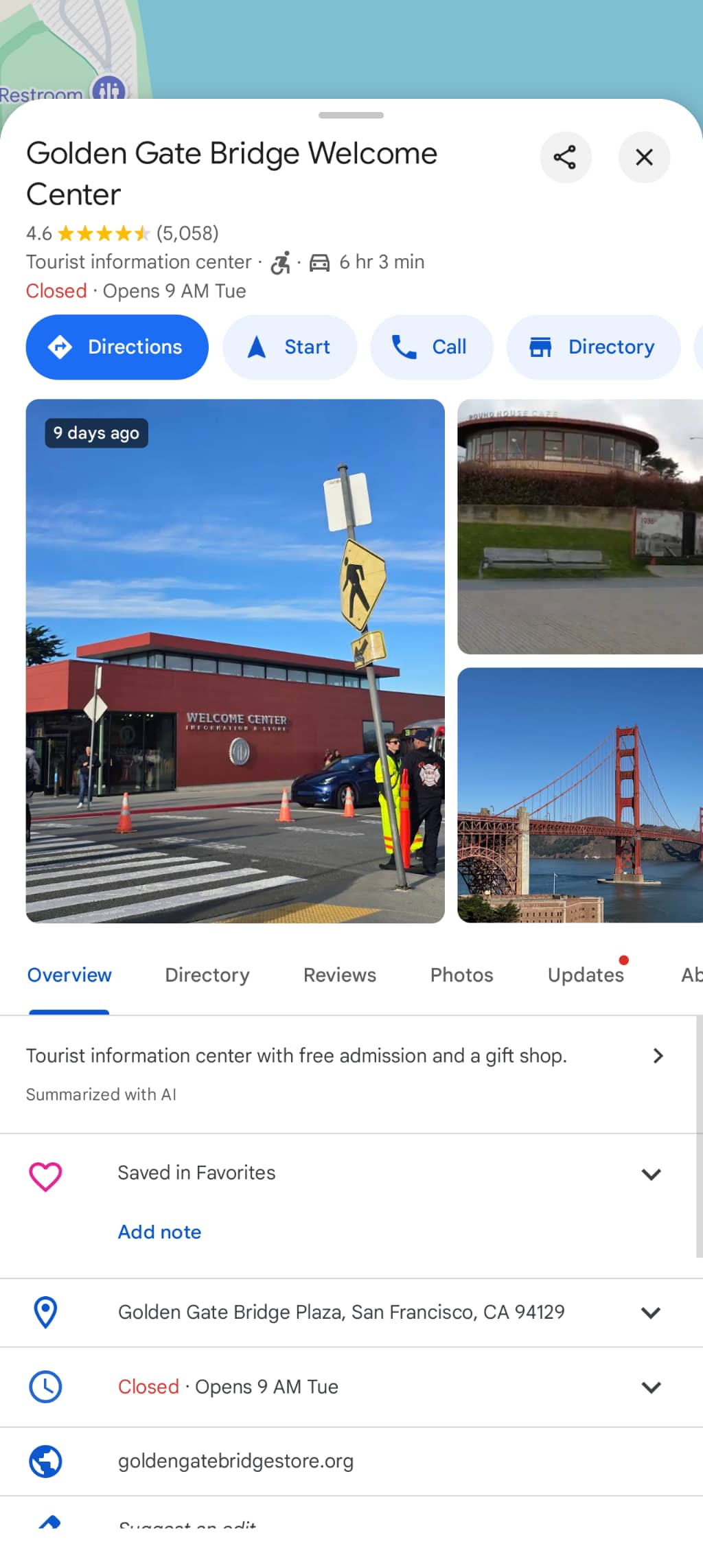The height and width of the screenshot is (1568, 703).
Task: Expand the address details chevron
Action: (651, 1312)
